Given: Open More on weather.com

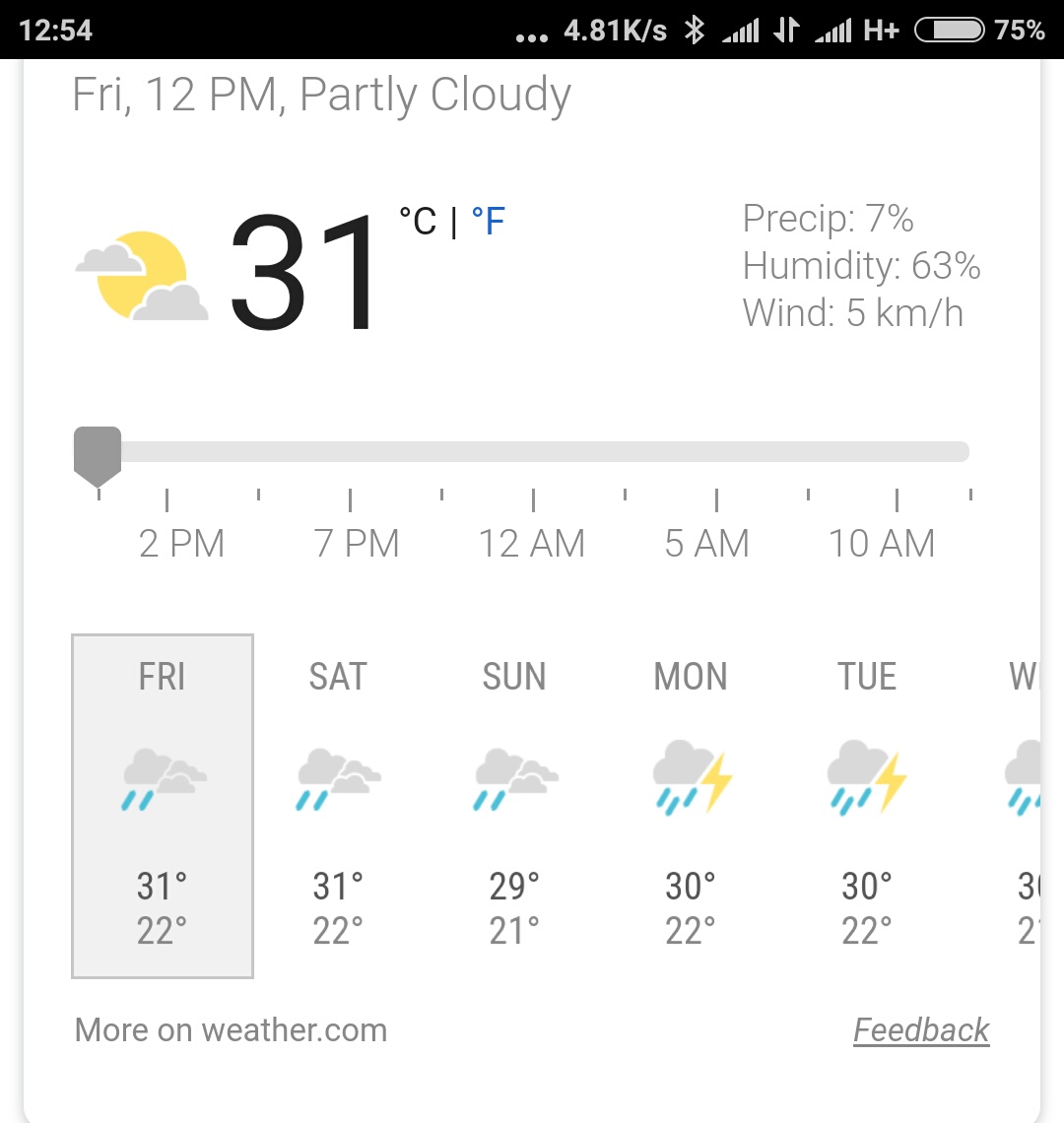Looking at the screenshot, I should (231, 1030).
